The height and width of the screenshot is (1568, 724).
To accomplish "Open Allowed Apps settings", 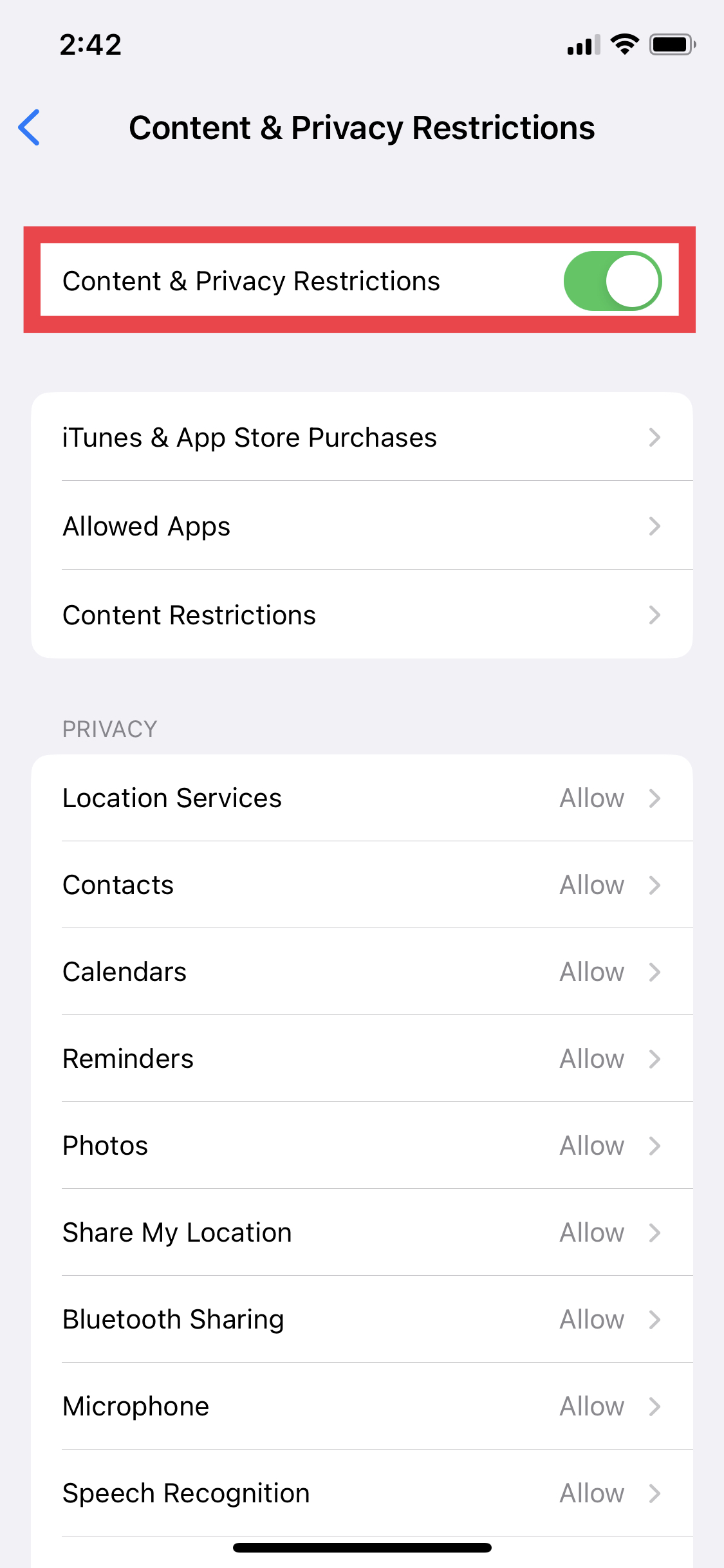I will pyautogui.click(x=362, y=526).
